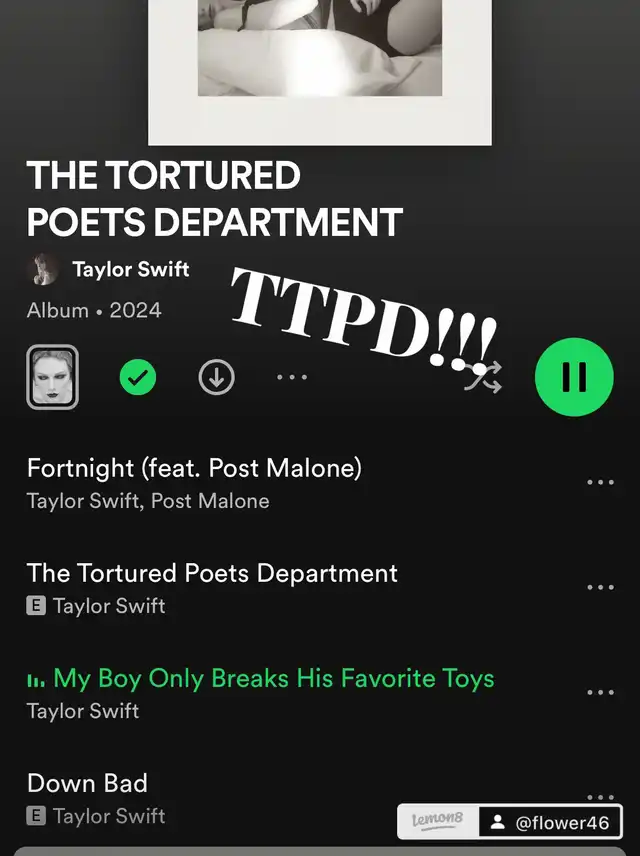This screenshot has width=640, height=856.
Task: Pause the album playback
Action: [x=574, y=377]
